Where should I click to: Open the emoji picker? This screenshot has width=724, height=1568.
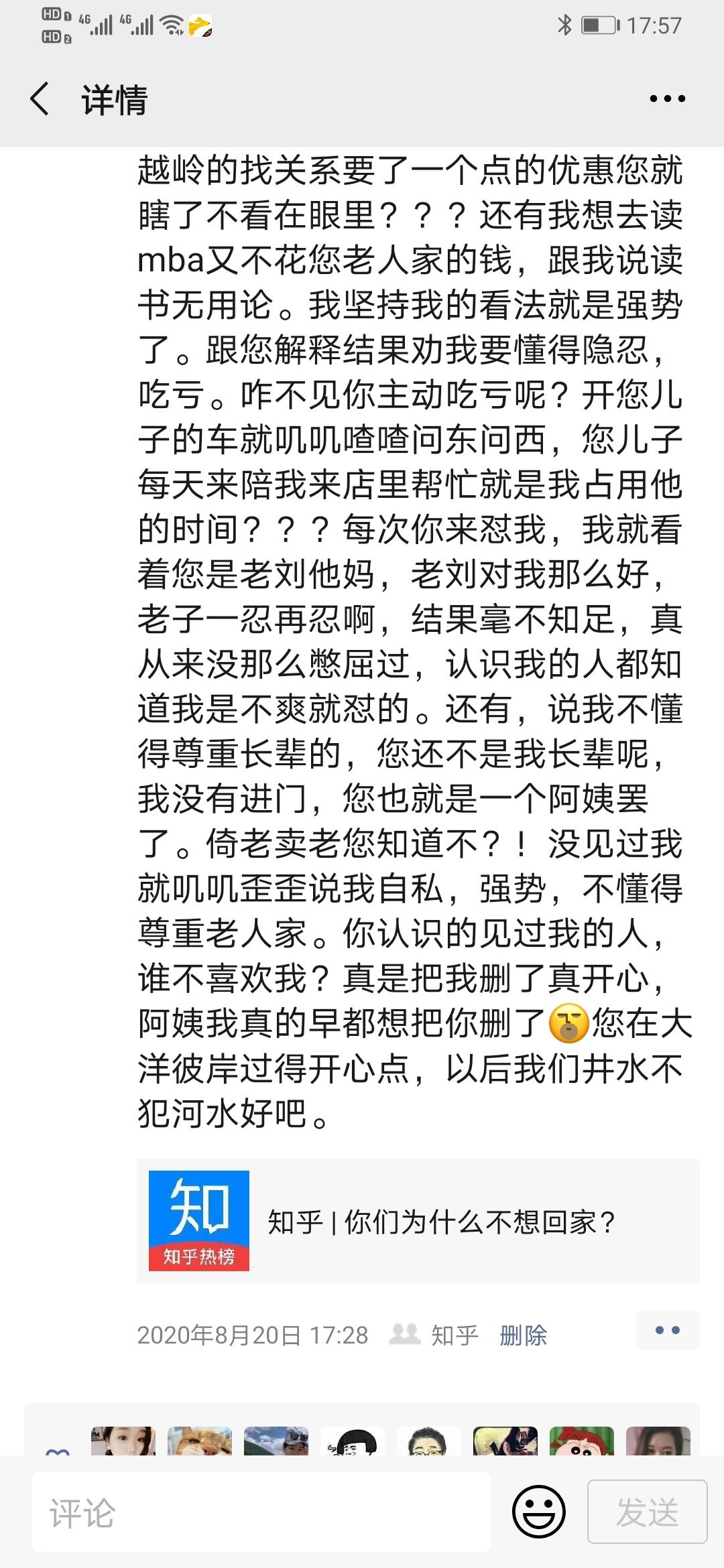(x=538, y=1512)
